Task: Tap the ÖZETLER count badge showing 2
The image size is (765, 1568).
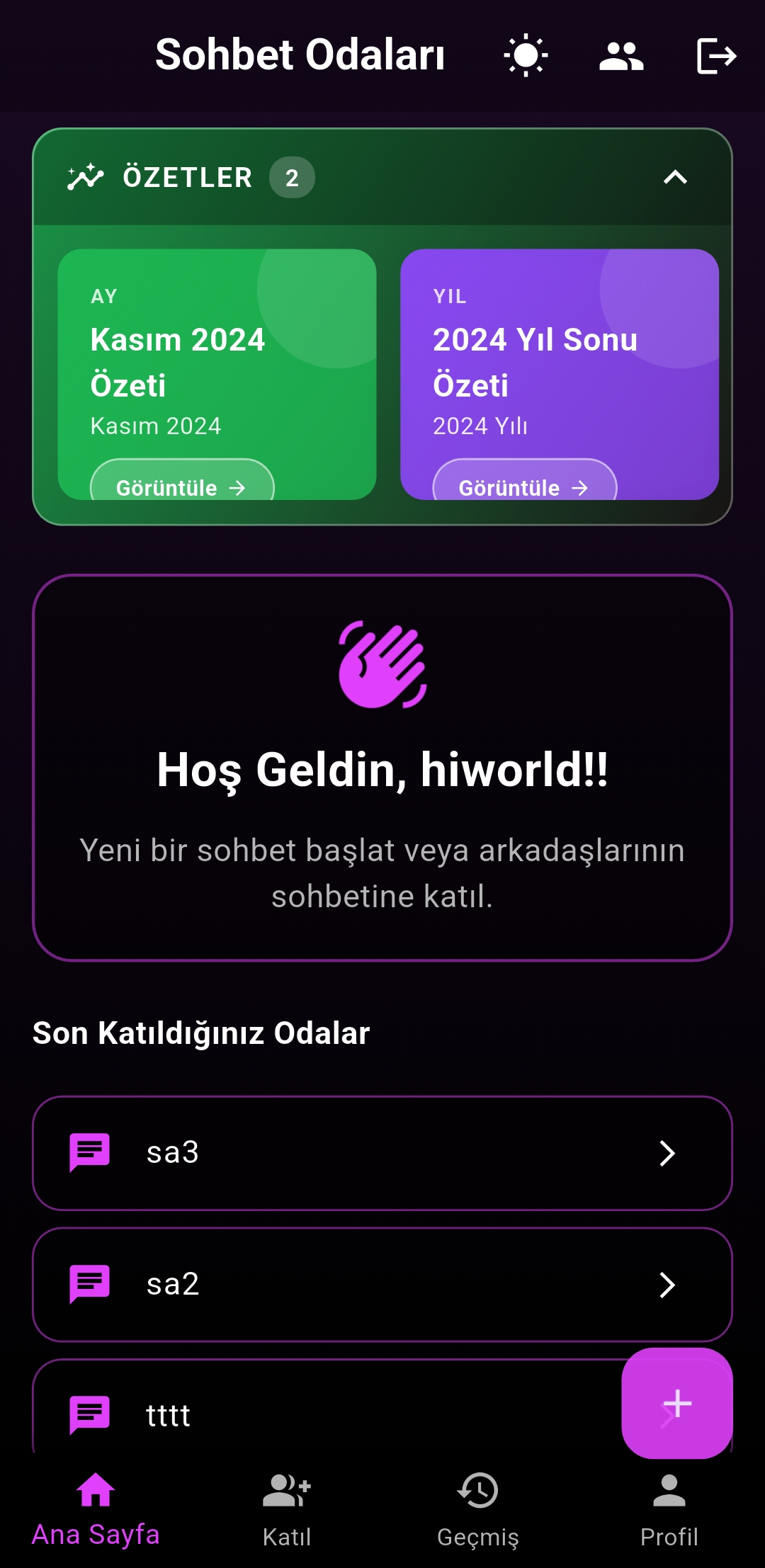Action: (x=291, y=177)
